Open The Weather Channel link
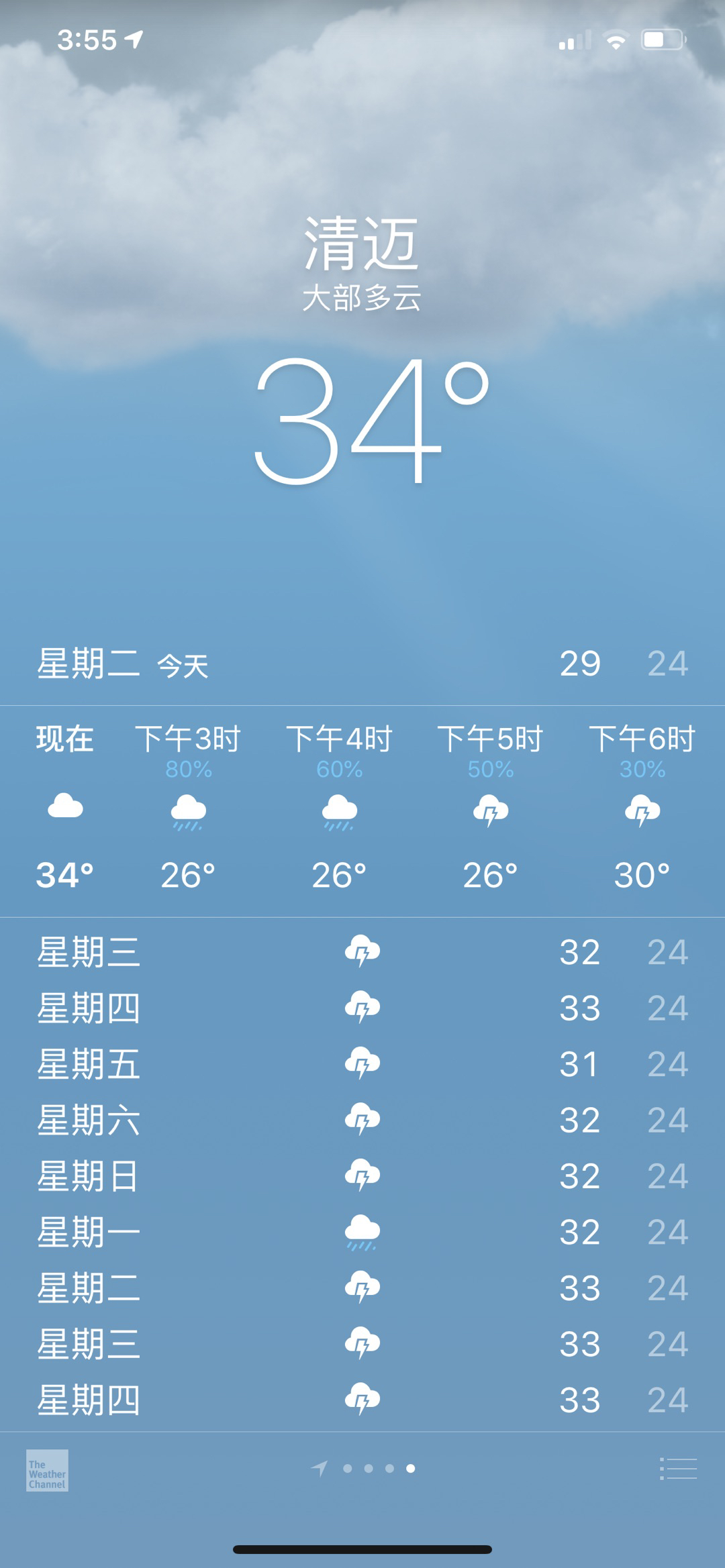725x1568 pixels. click(x=47, y=1470)
